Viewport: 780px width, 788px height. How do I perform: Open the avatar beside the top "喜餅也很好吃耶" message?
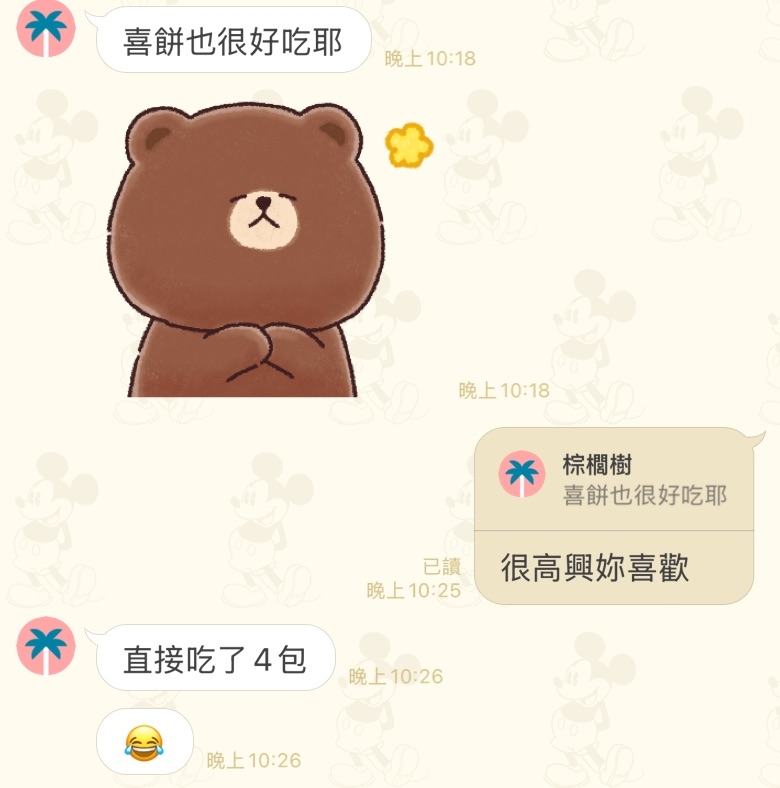coord(46,29)
